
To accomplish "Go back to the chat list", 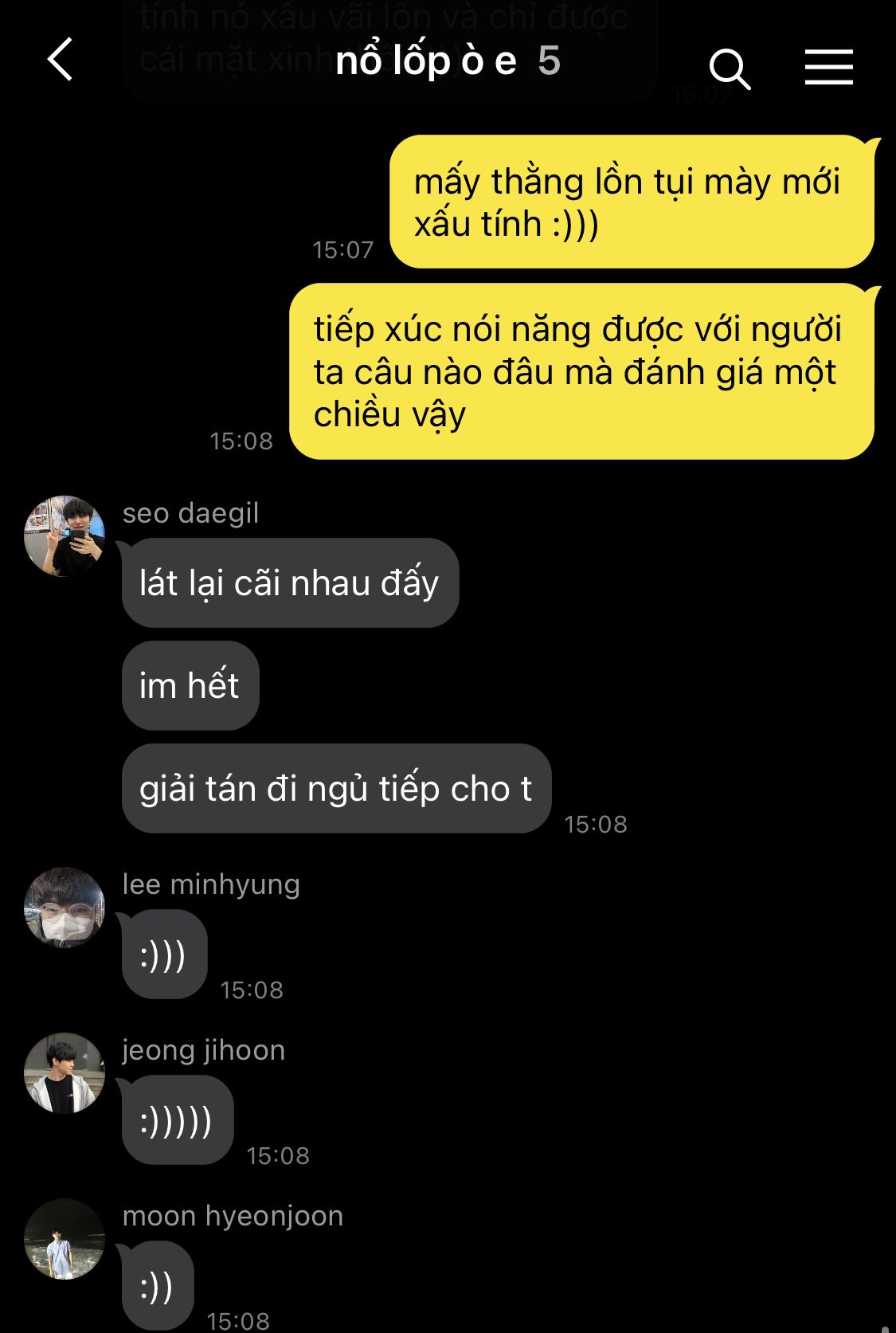I will pyautogui.click(x=61, y=60).
